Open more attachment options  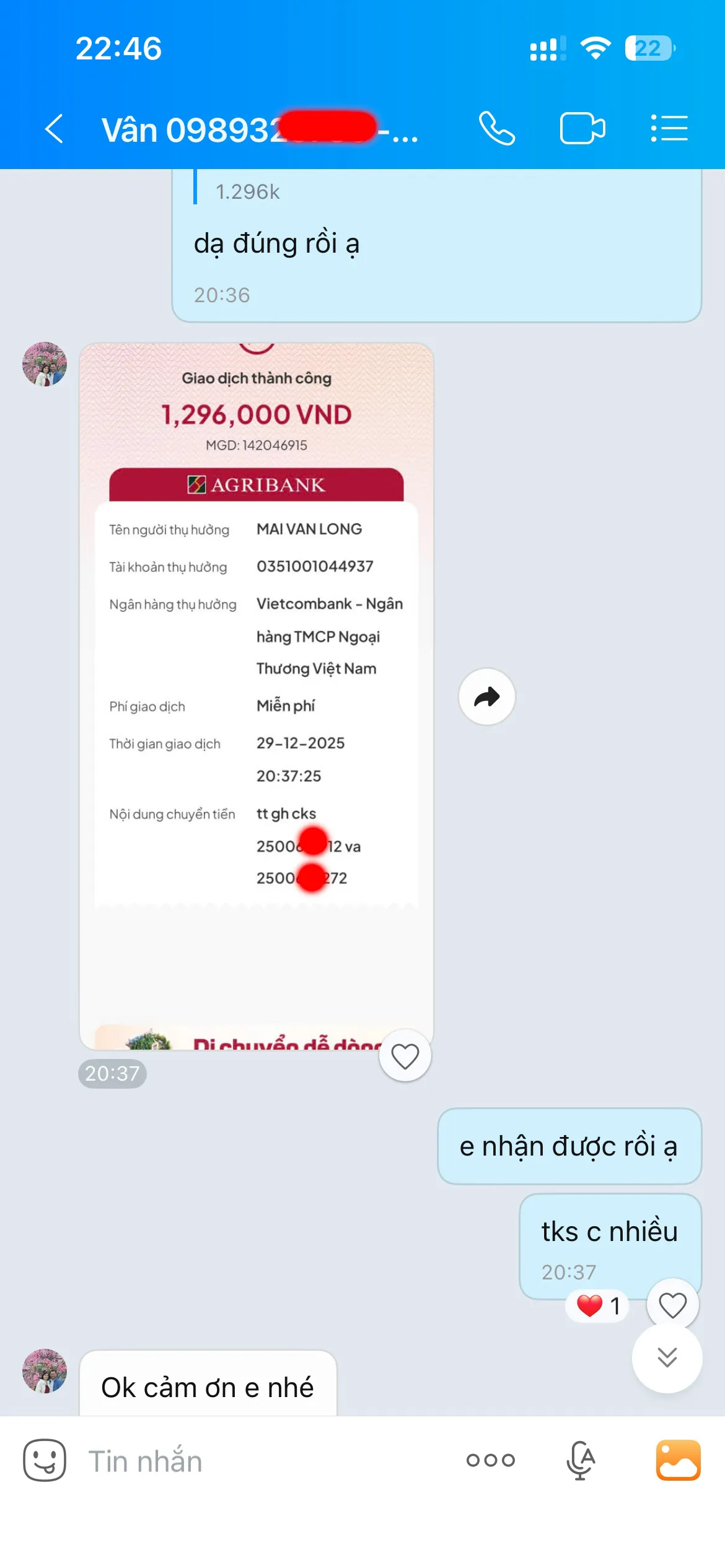click(490, 1460)
